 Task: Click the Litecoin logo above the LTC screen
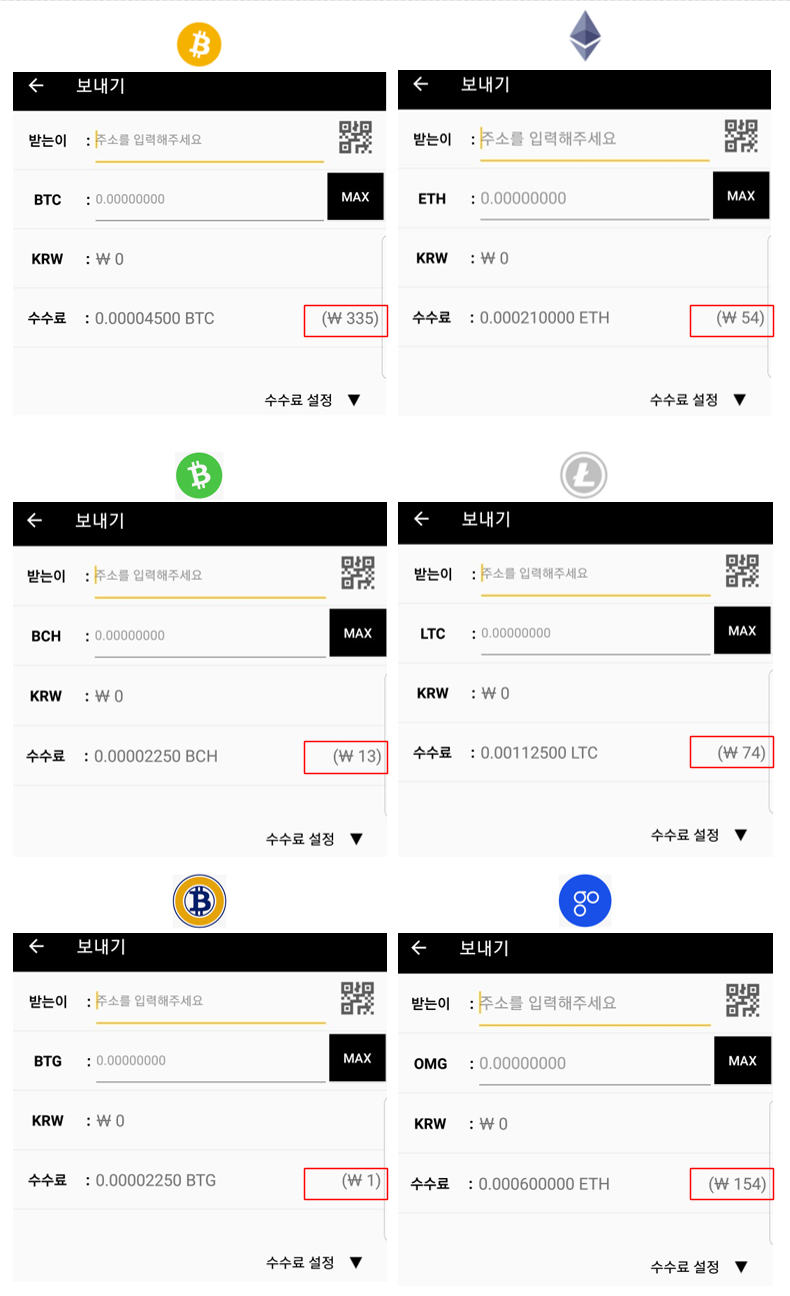585,476
